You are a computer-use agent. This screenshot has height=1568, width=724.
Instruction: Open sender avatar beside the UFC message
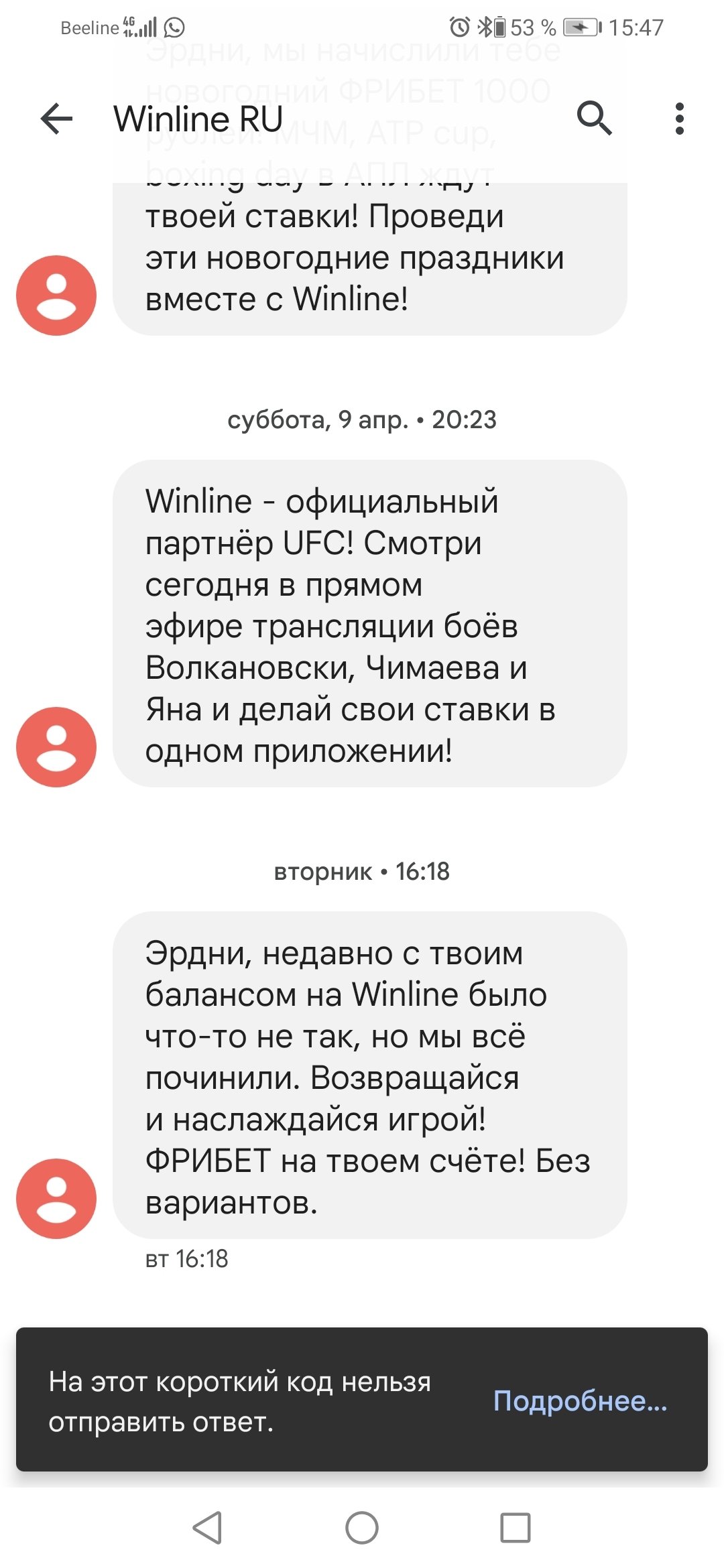click(56, 746)
